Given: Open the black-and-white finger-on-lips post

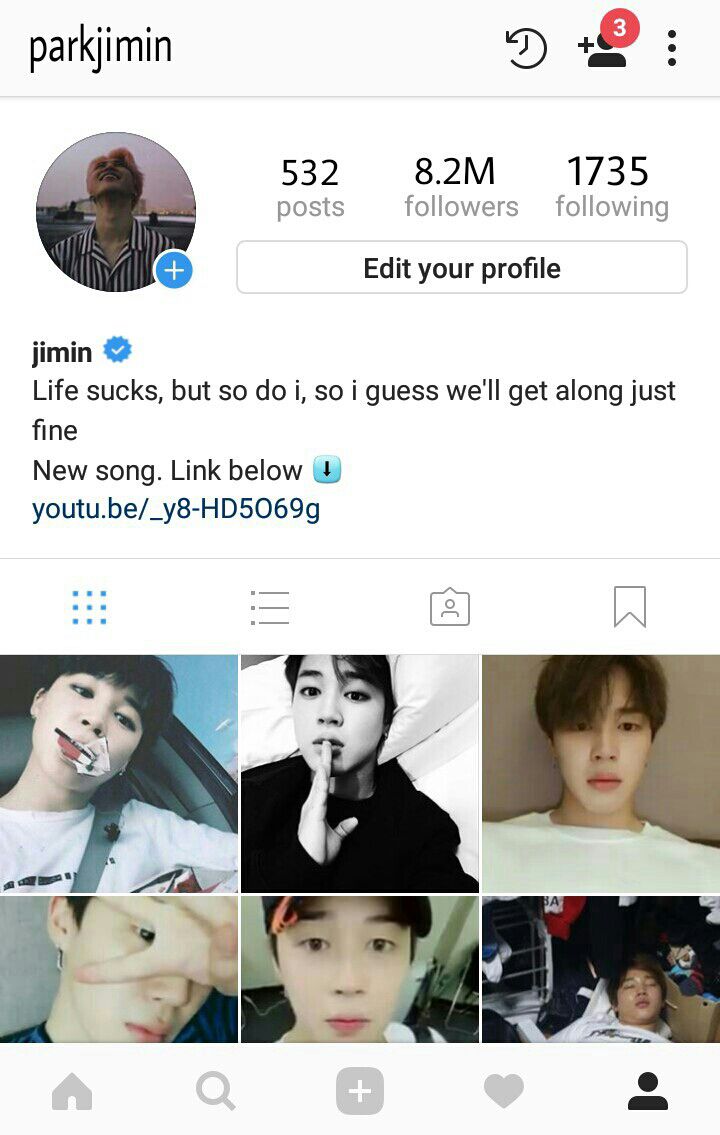Looking at the screenshot, I should (360, 773).
